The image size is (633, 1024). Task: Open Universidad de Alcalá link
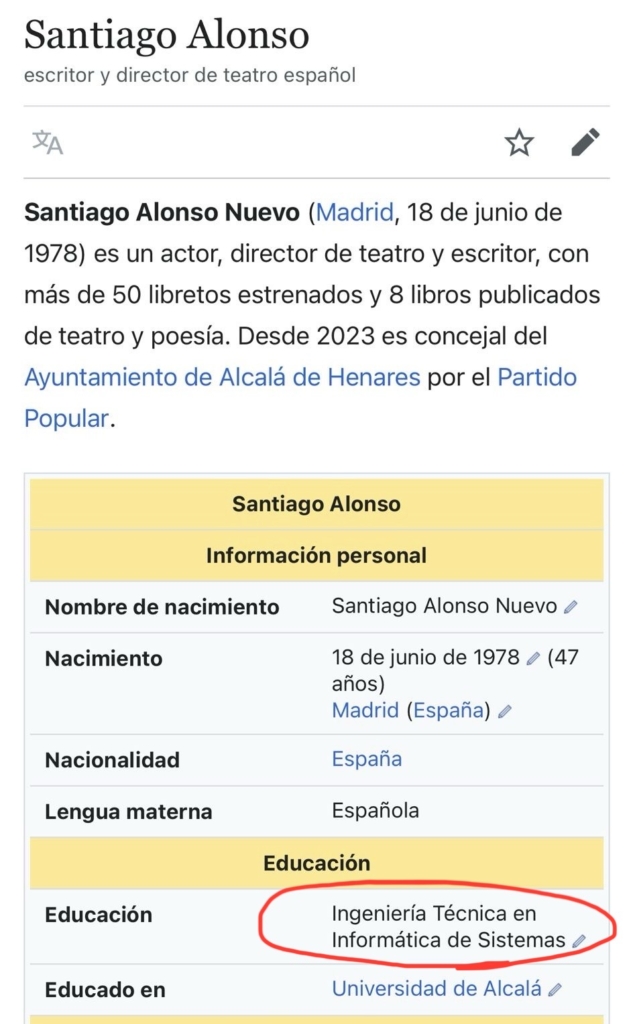[x=436, y=988]
